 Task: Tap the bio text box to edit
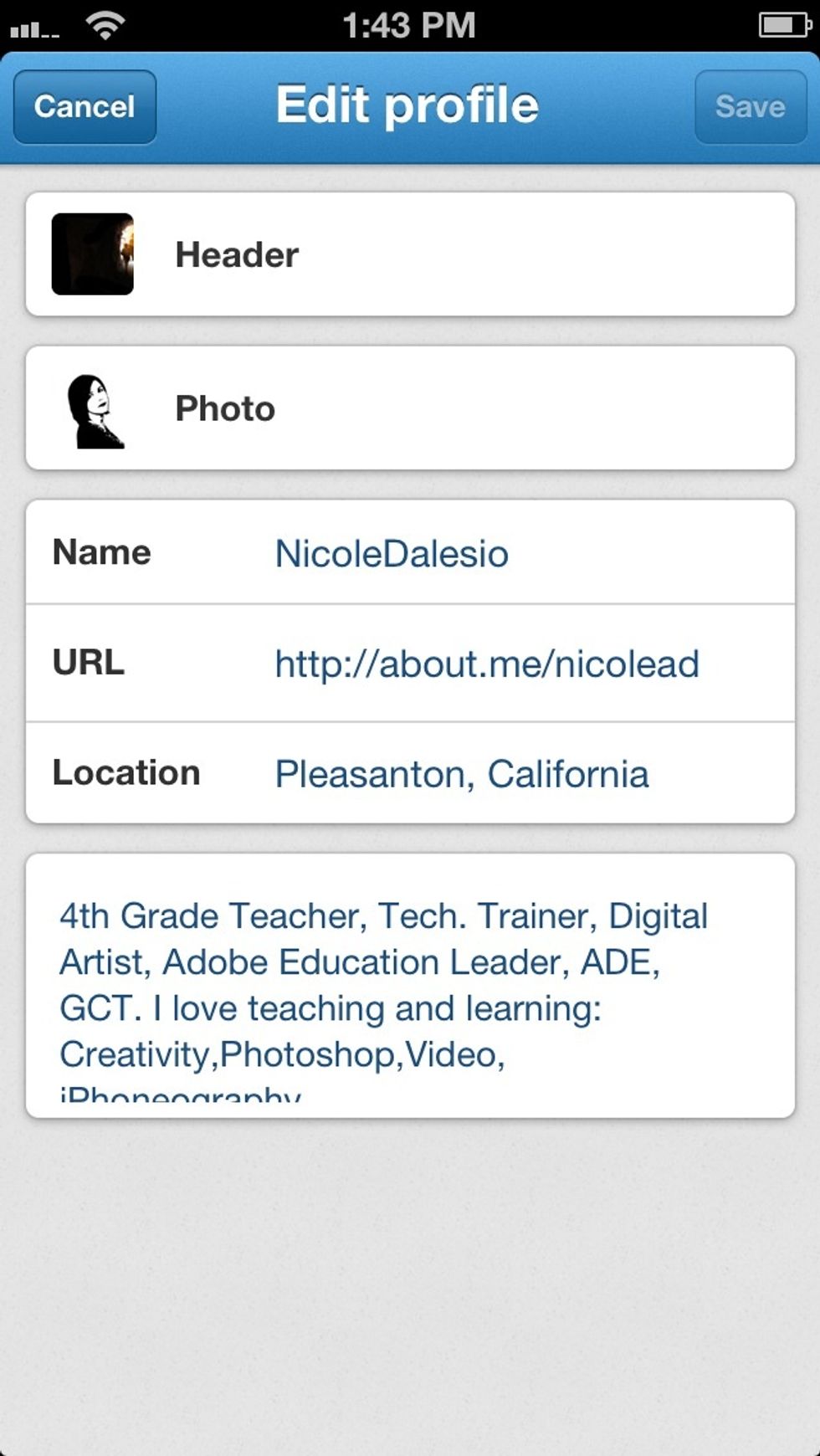pyautogui.click(x=410, y=986)
